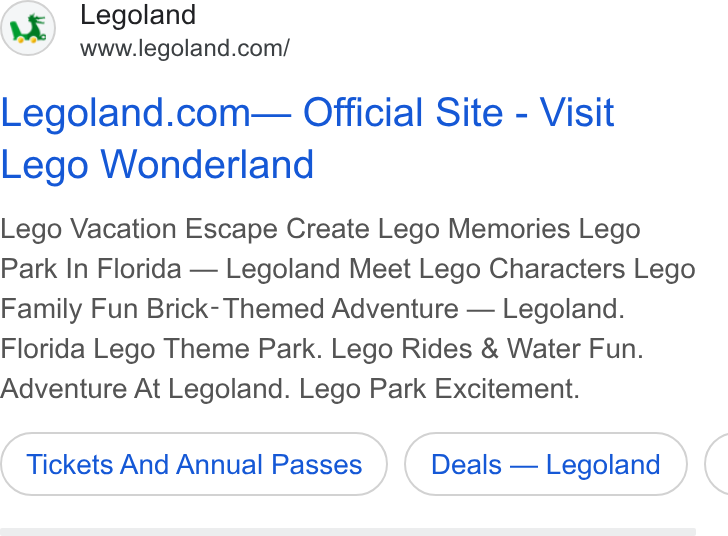Select the Deals — Legoland chip
Viewport: 728px width, 536px height.
546,464
